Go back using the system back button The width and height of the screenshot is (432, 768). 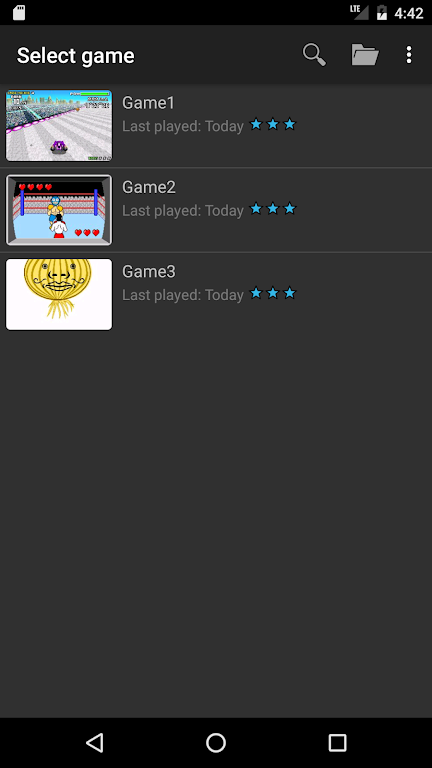click(95, 743)
